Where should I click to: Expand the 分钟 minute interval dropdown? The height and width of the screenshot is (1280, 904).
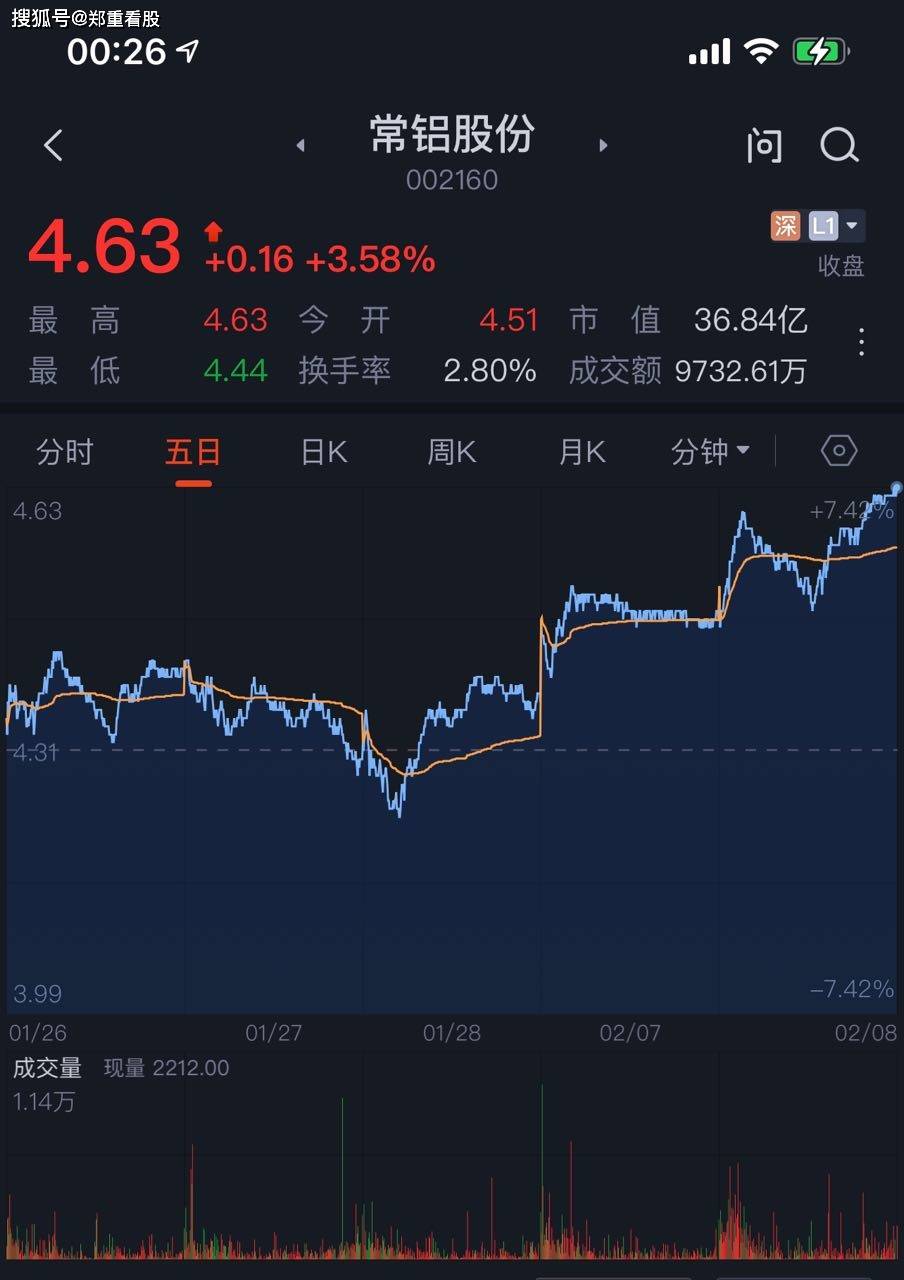710,452
